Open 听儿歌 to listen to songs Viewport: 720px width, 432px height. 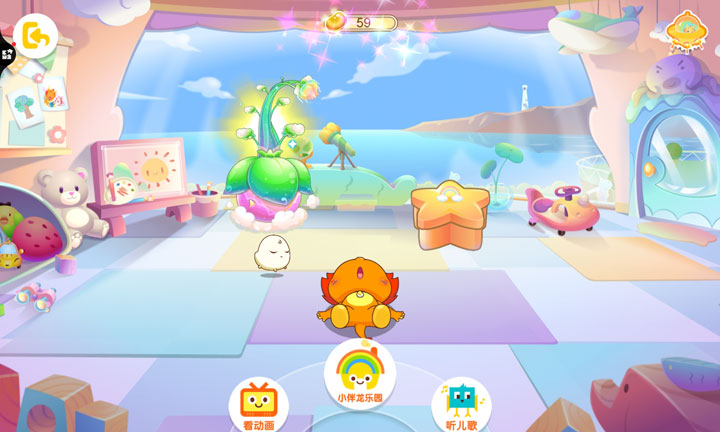click(461, 403)
